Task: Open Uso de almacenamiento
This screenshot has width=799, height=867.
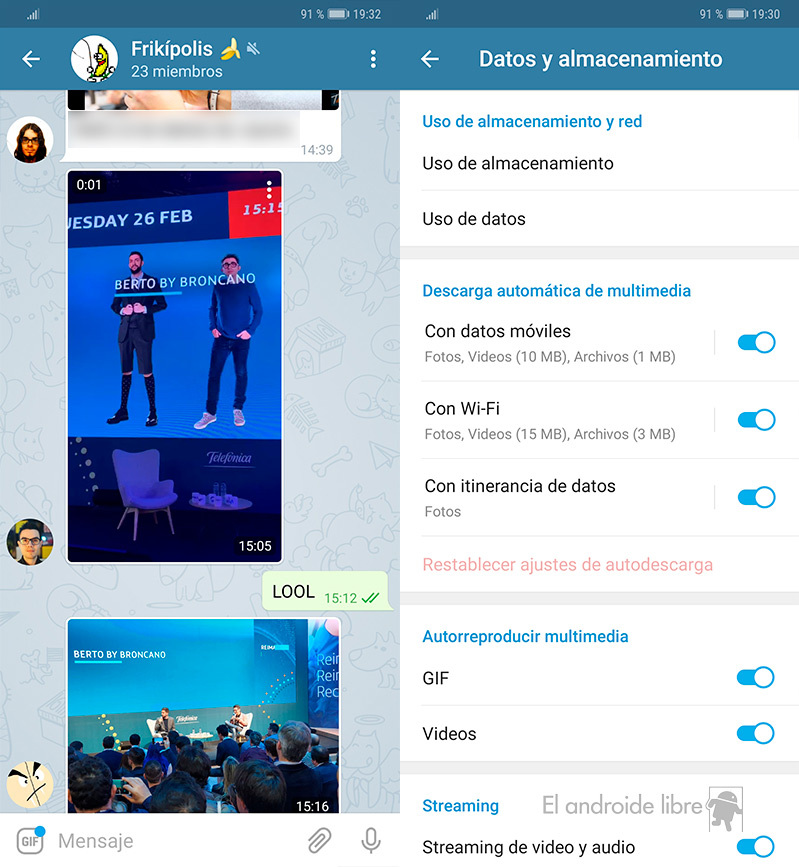Action: click(x=518, y=163)
